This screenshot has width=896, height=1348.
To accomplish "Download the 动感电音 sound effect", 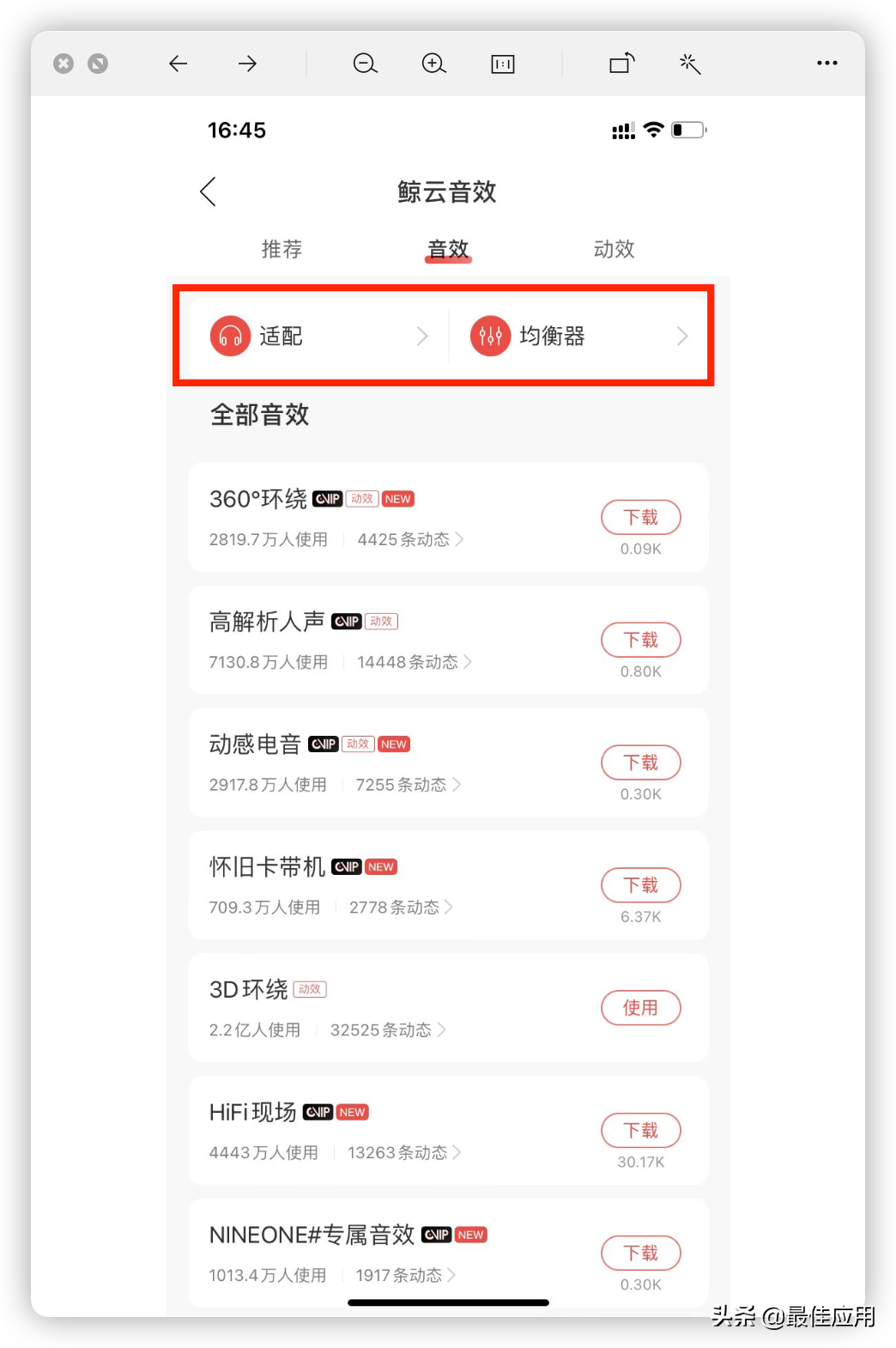I will tap(640, 762).
